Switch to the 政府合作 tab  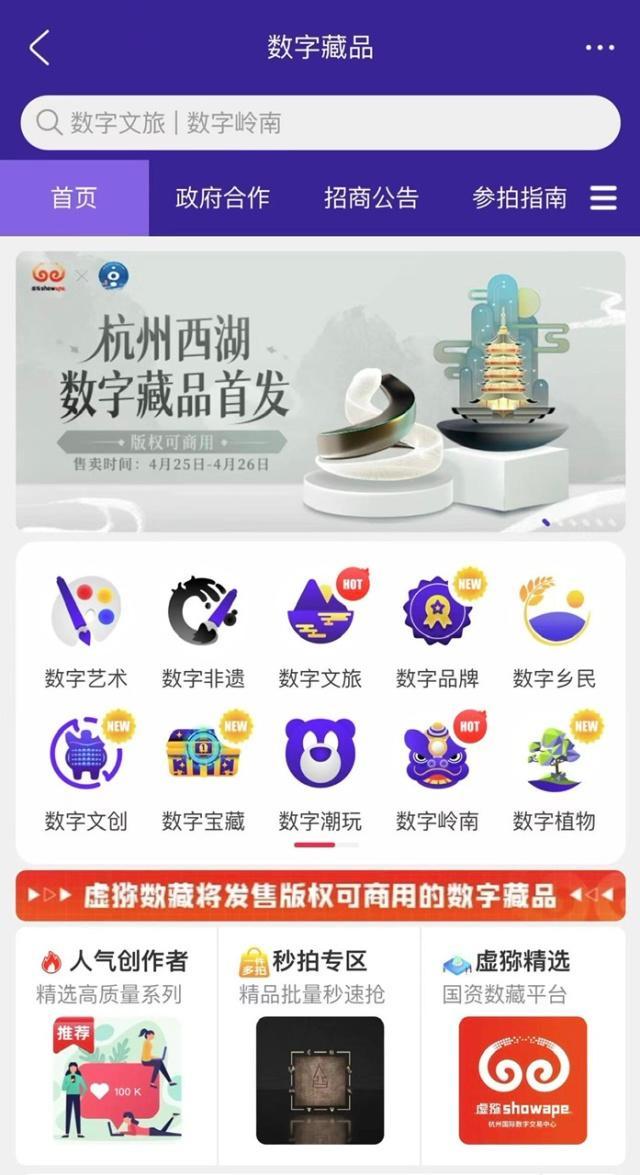click(x=222, y=198)
